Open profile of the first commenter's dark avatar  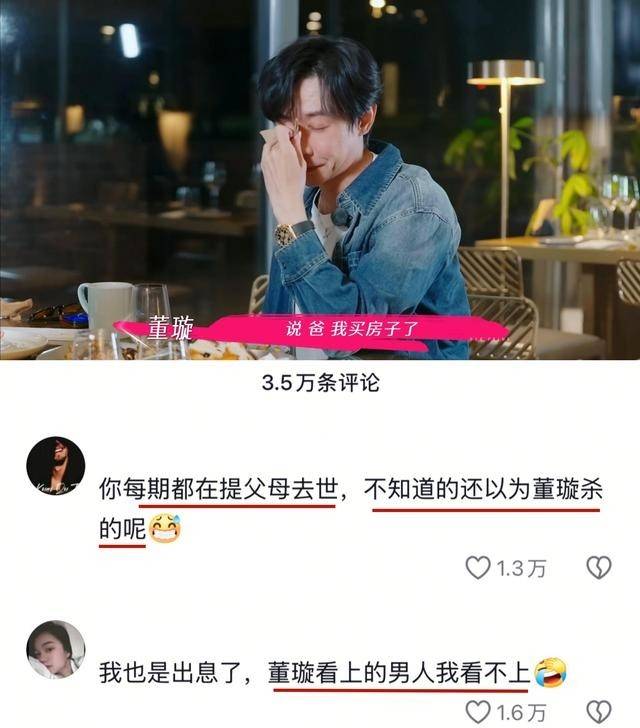pyautogui.click(x=55, y=466)
